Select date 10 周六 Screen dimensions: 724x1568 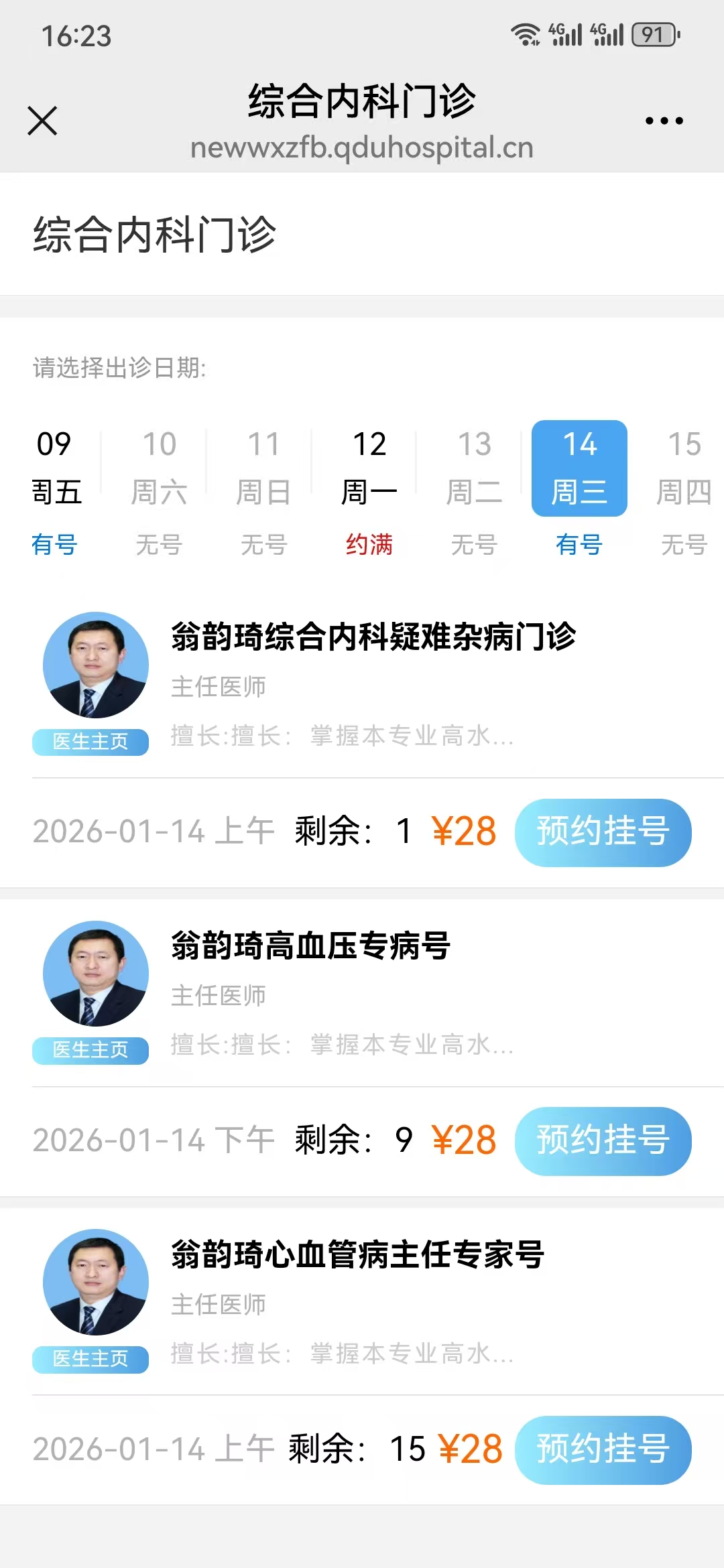click(x=159, y=493)
